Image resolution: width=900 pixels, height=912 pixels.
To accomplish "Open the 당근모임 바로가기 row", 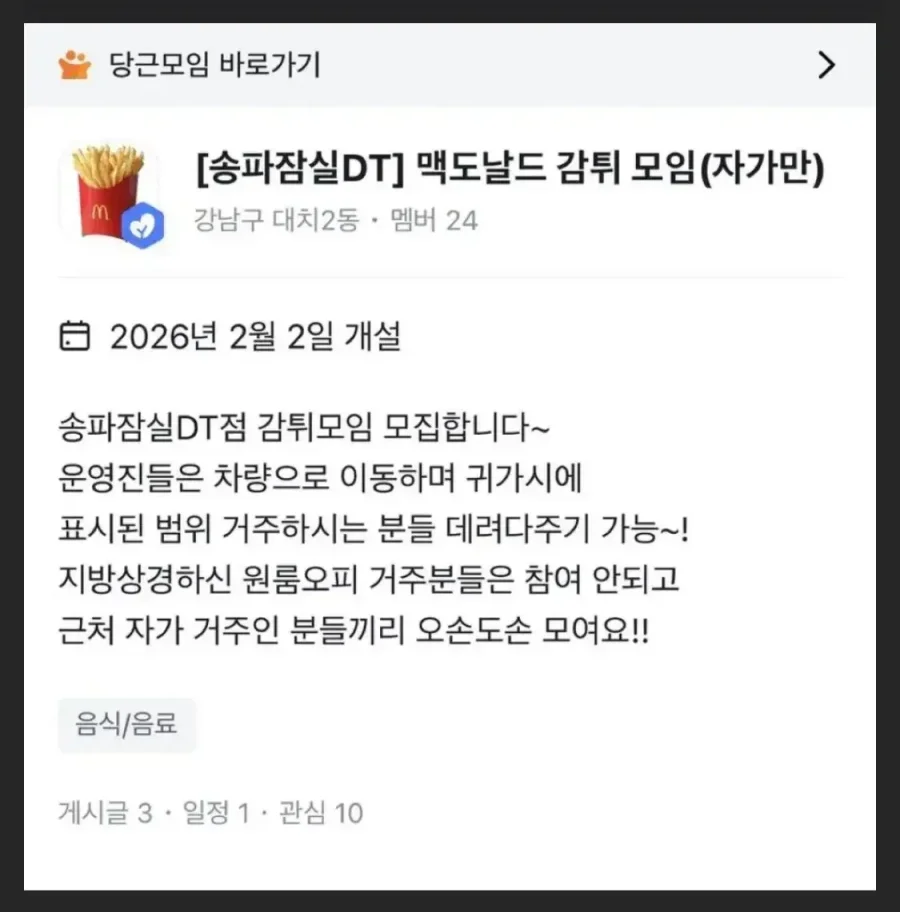I will (x=449, y=66).
